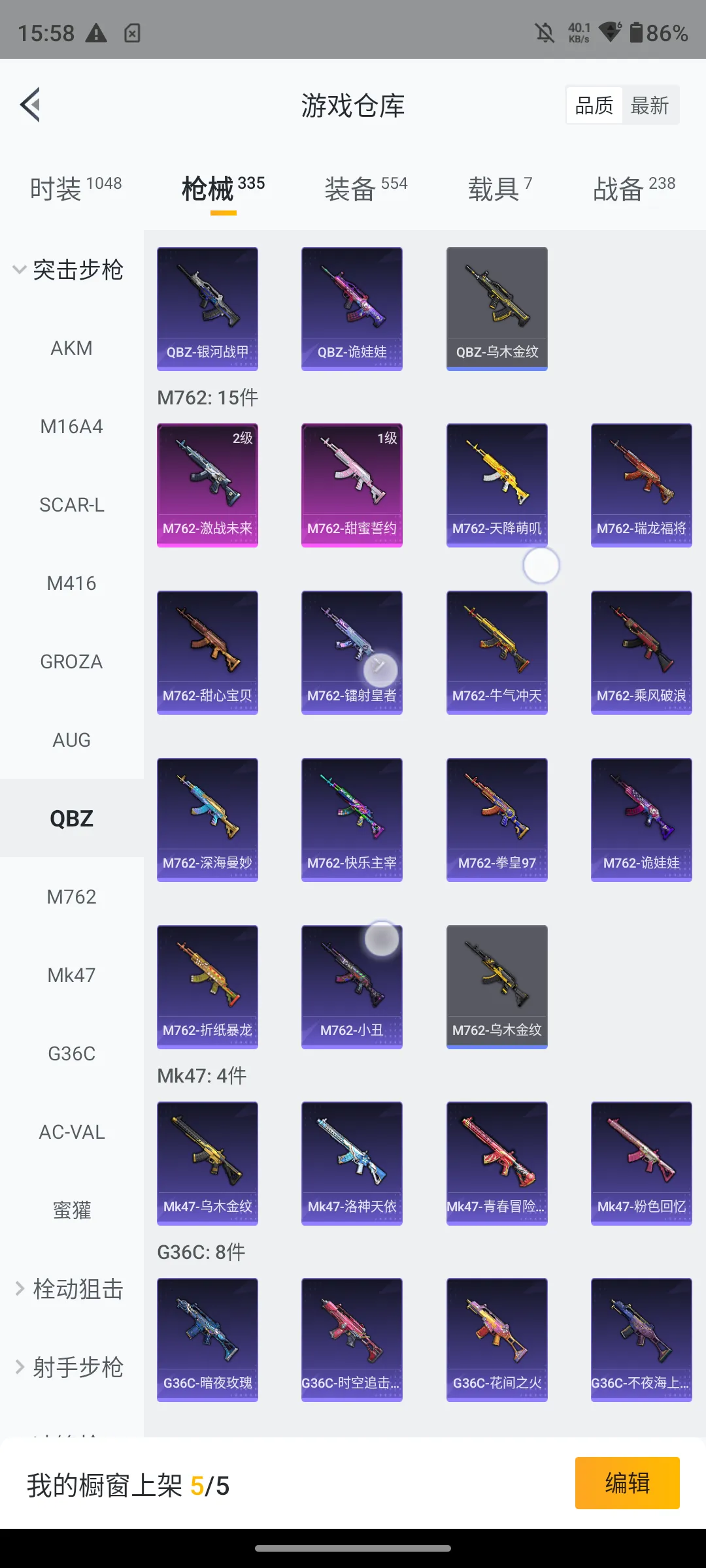706x1568 pixels.
Task: Expand the 栓动狙击 category
Action: pos(69,1288)
